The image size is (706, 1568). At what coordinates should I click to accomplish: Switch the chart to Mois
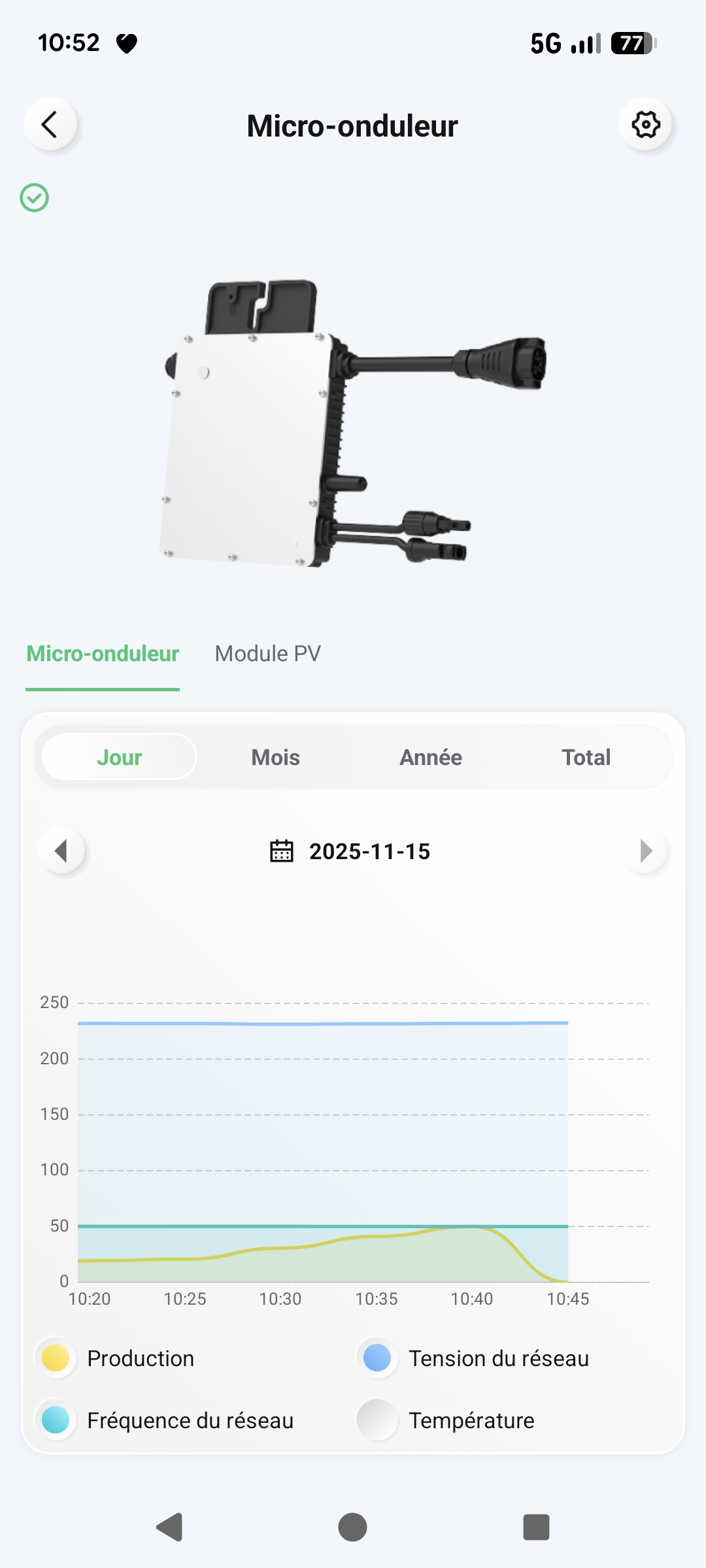[275, 757]
